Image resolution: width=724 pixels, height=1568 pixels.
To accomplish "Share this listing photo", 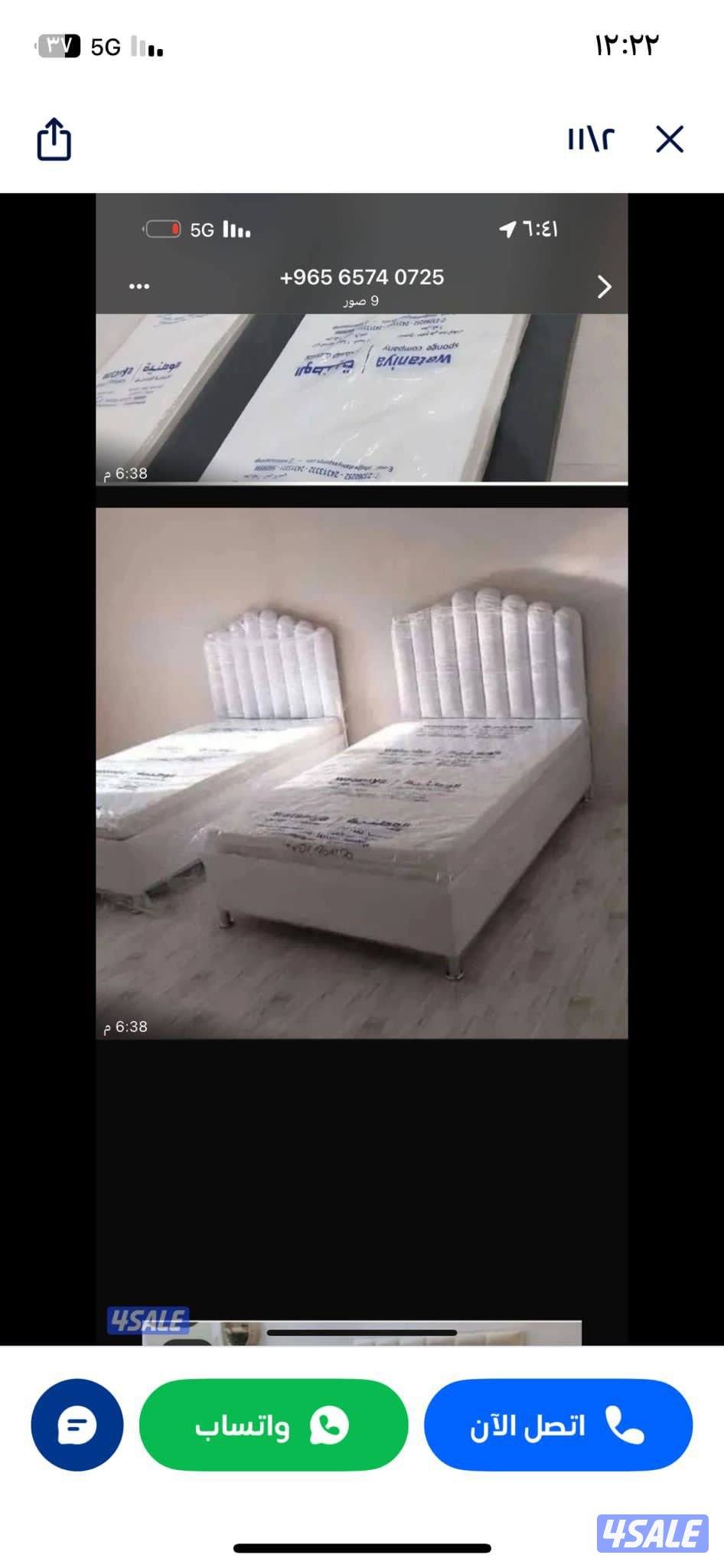I will (54, 139).
